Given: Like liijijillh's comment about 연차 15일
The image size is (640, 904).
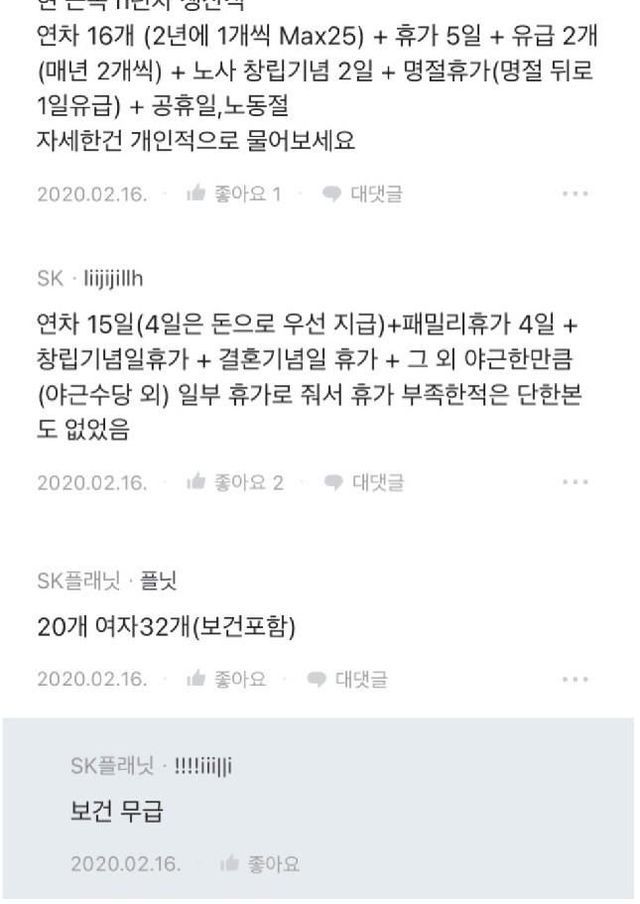Looking at the screenshot, I should [x=235, y=483].
